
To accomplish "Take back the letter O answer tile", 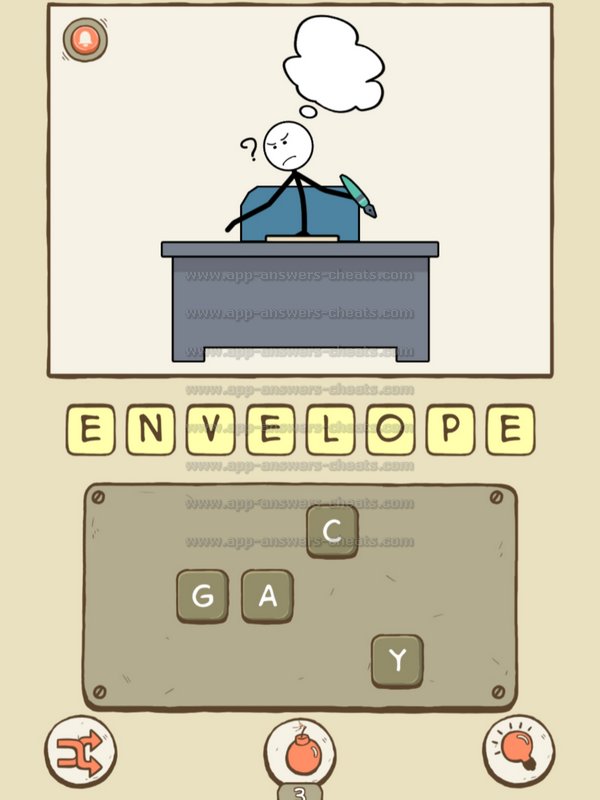I will (390, 430).
